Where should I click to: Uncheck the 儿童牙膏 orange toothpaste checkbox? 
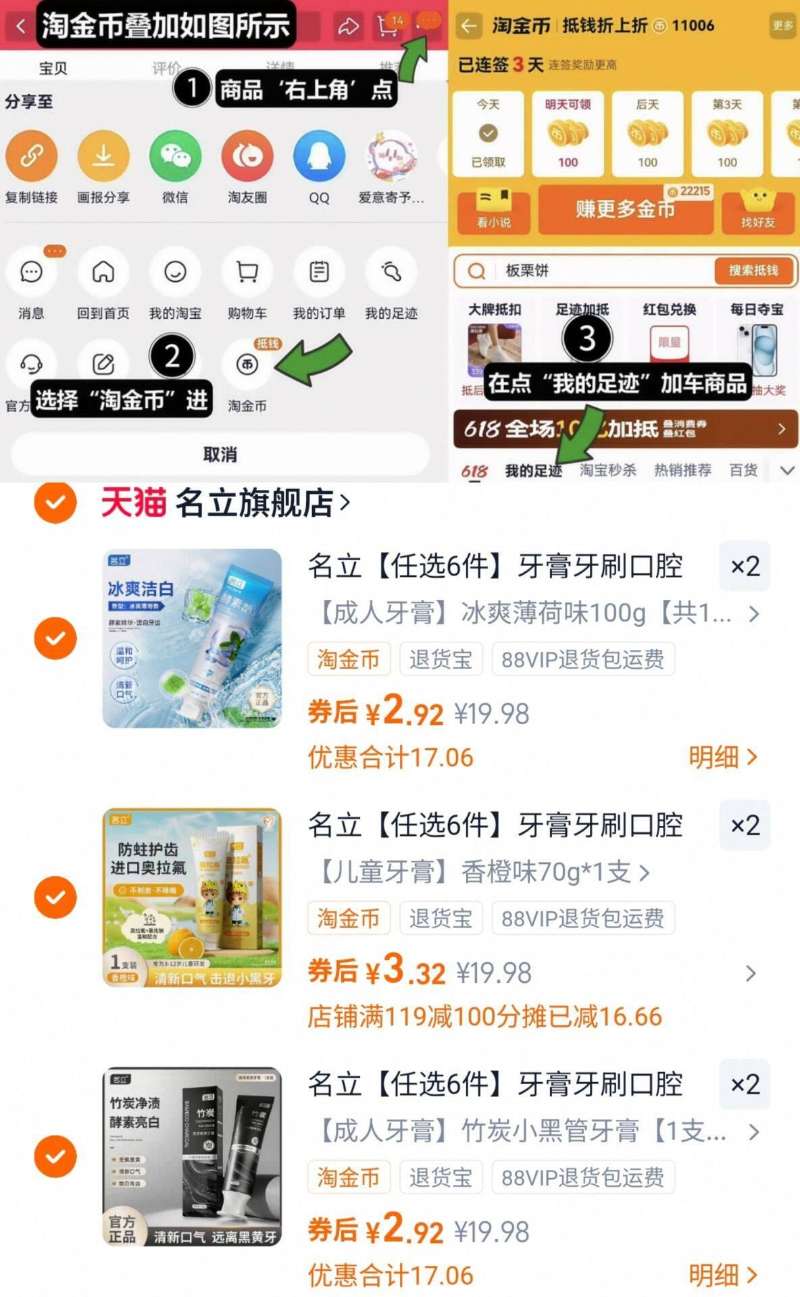(55, 897)
